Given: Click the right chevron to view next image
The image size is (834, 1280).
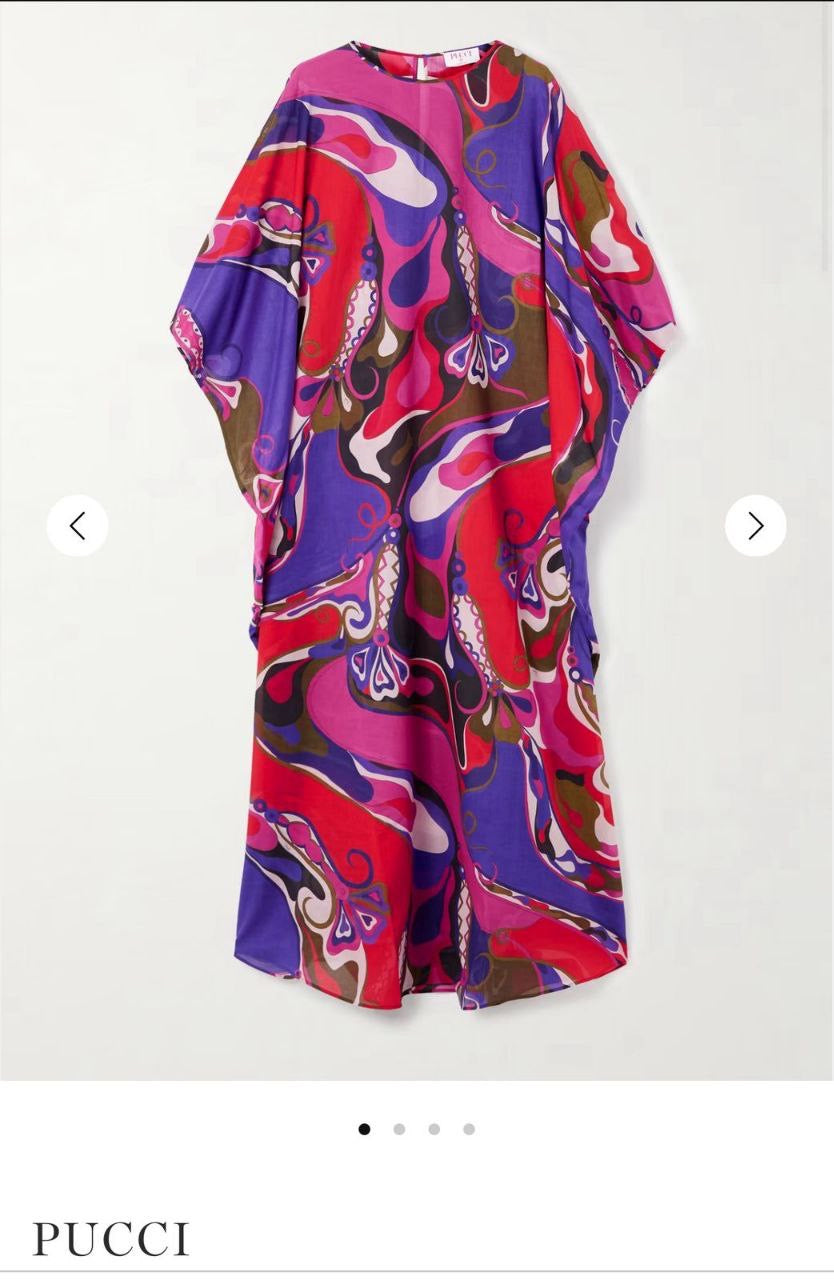Looking at the screenshot, I should pyautogui.click(x=755, y=527).
